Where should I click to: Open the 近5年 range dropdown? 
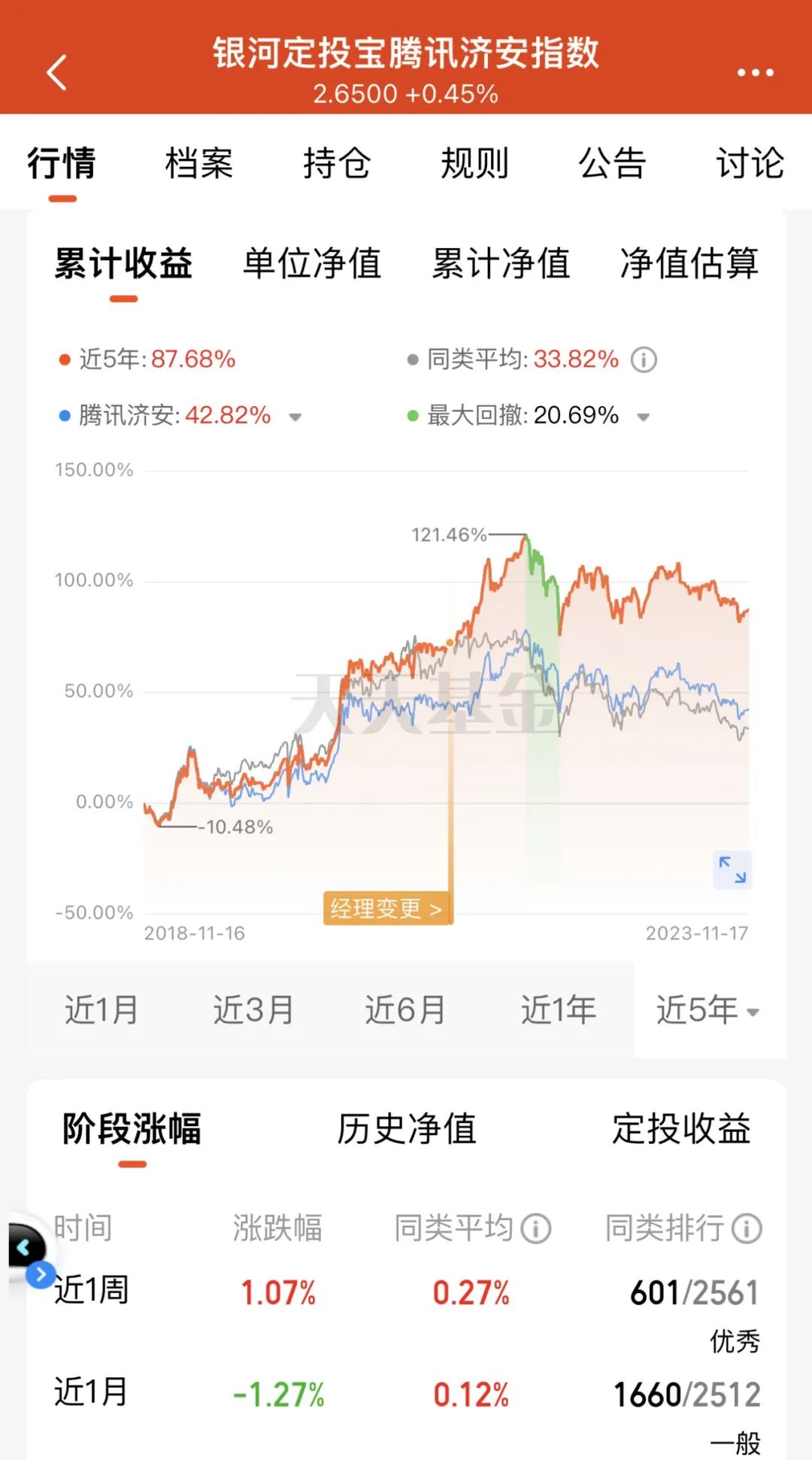(708, 1010)
